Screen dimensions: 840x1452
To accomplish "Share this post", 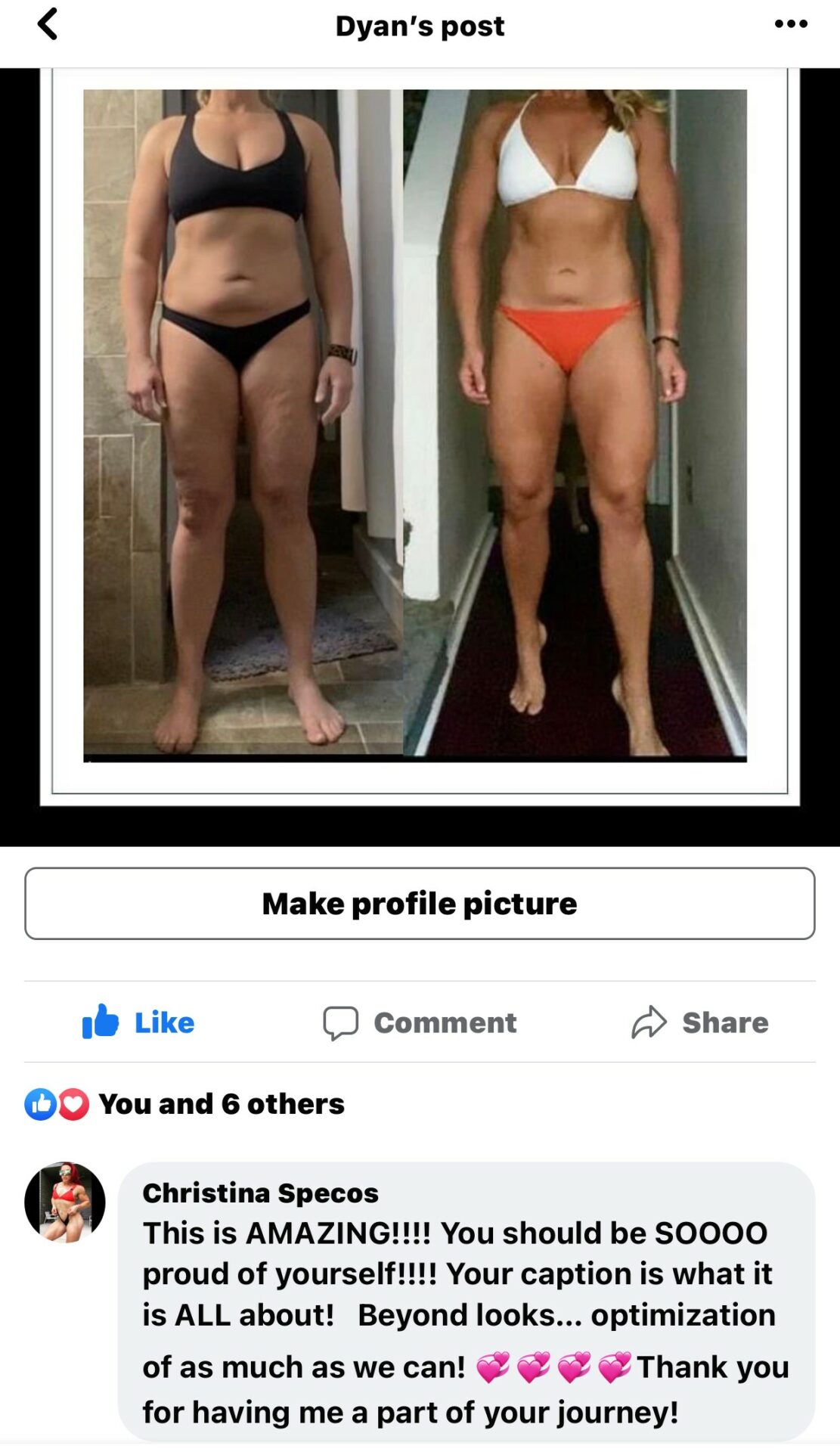I will click(700, 1022).
